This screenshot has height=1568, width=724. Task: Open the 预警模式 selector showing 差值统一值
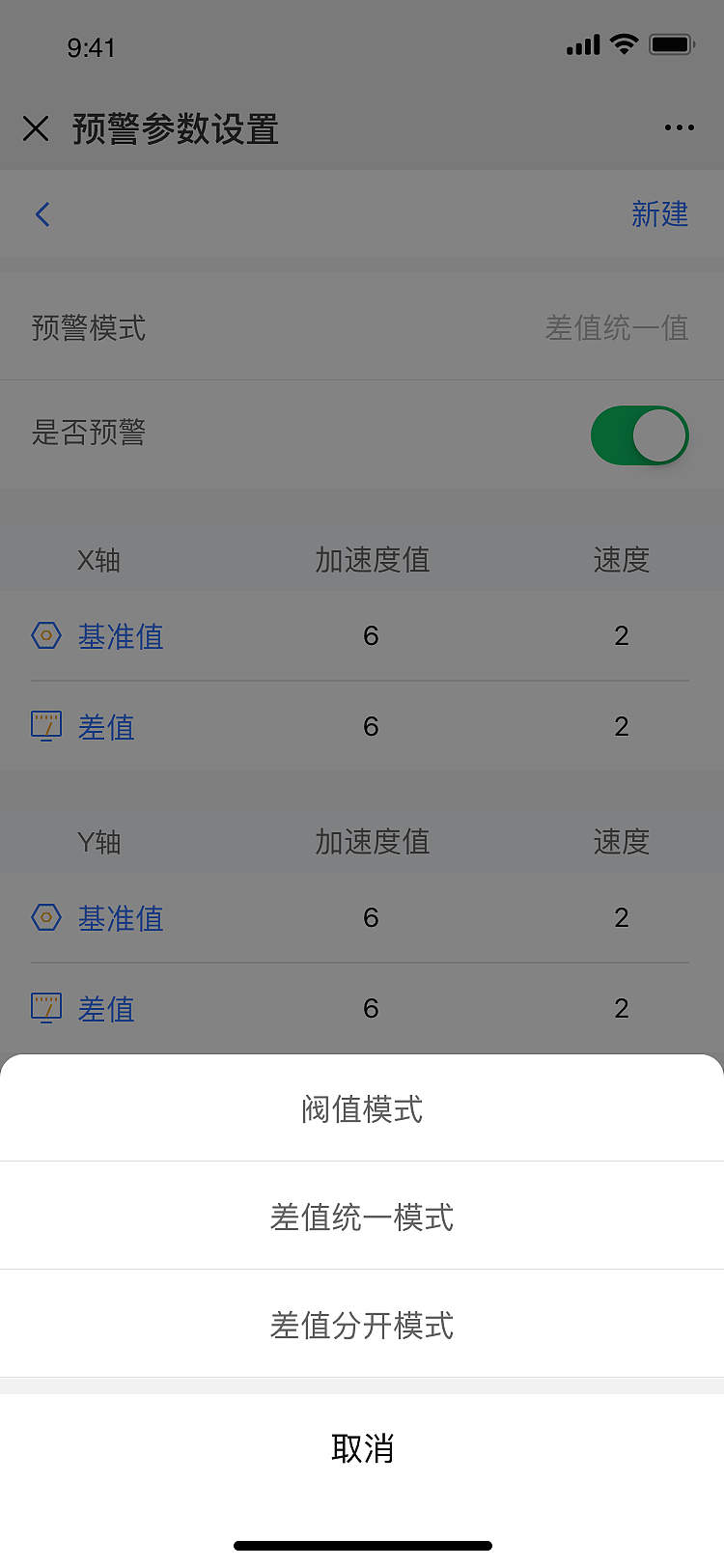pyautogui.click(x=618, y=328)
